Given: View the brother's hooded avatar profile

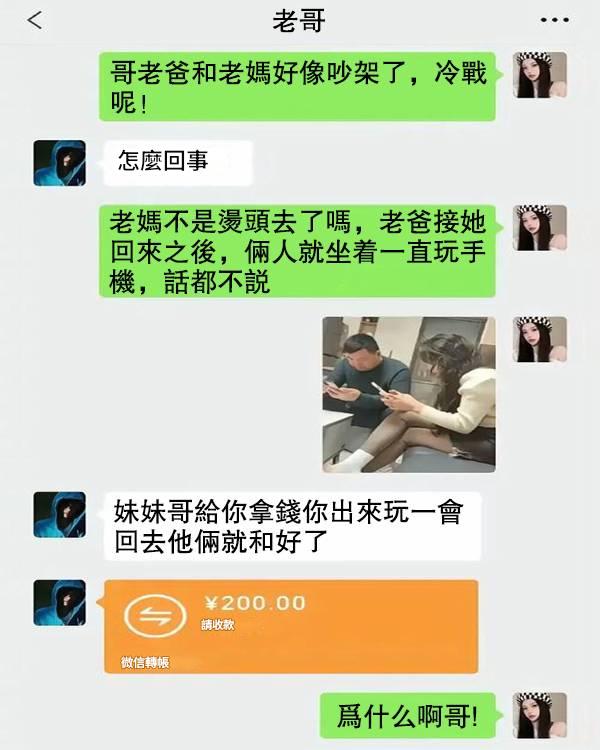Looking at the screenshot, I should [x=59, y=163].
